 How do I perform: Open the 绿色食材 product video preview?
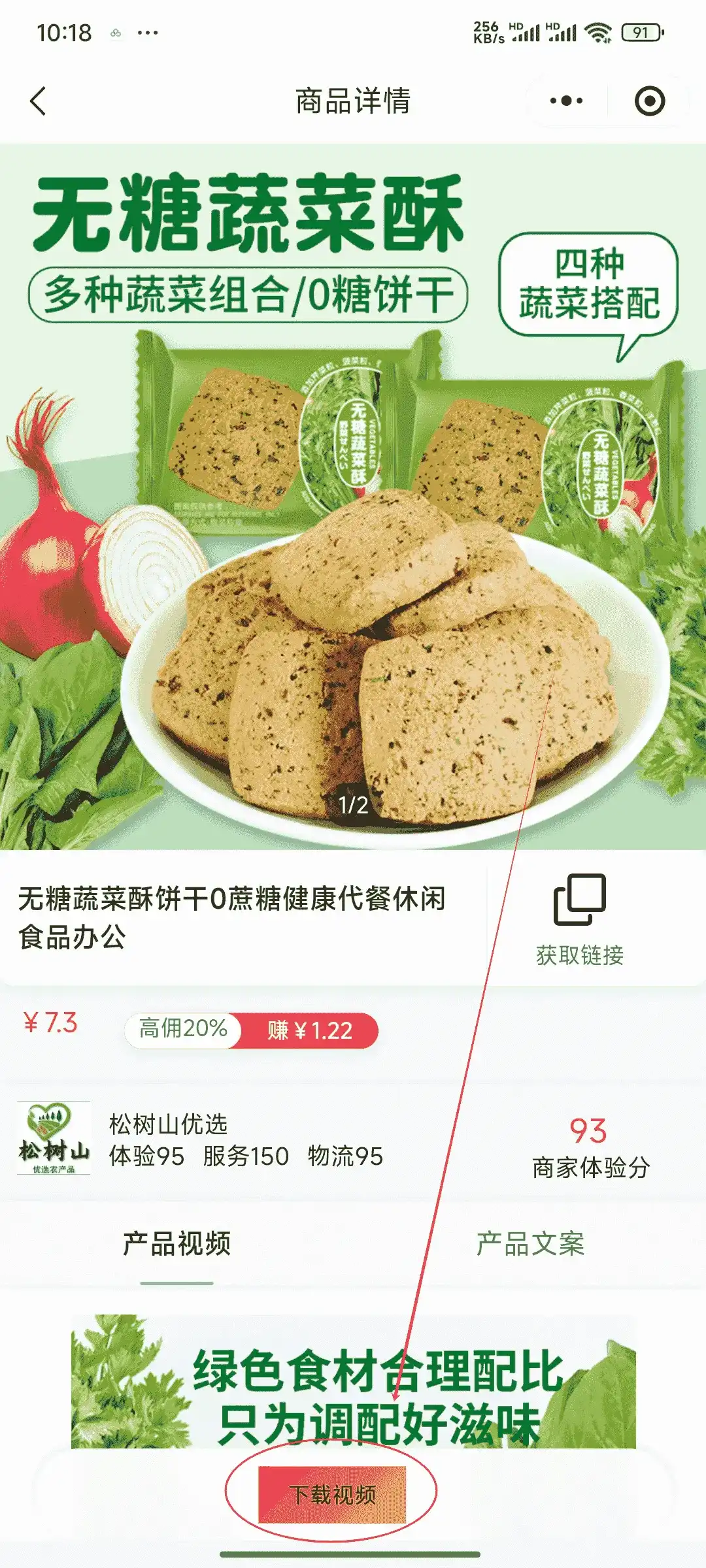tap(353, 1379)
